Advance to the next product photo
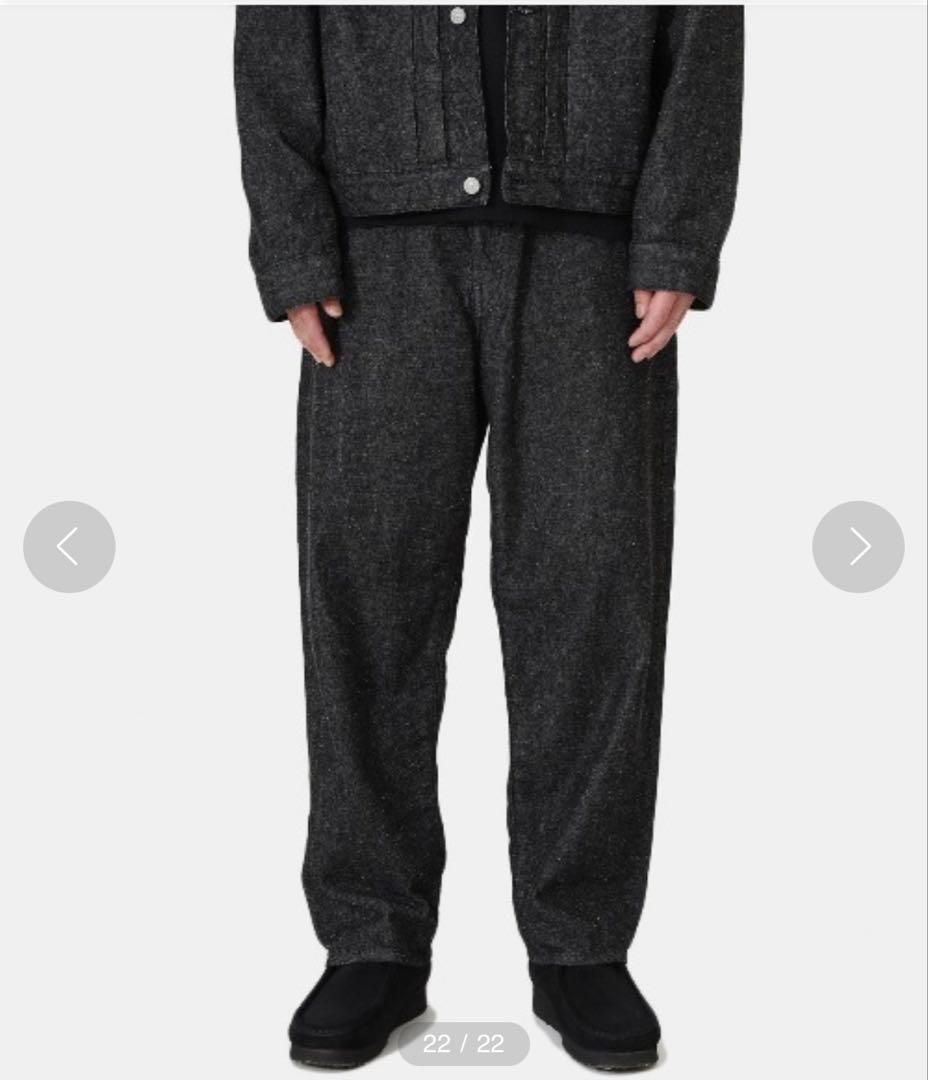Image resolution: width=928 pixels, height=1080 pixels. [858, 547]
